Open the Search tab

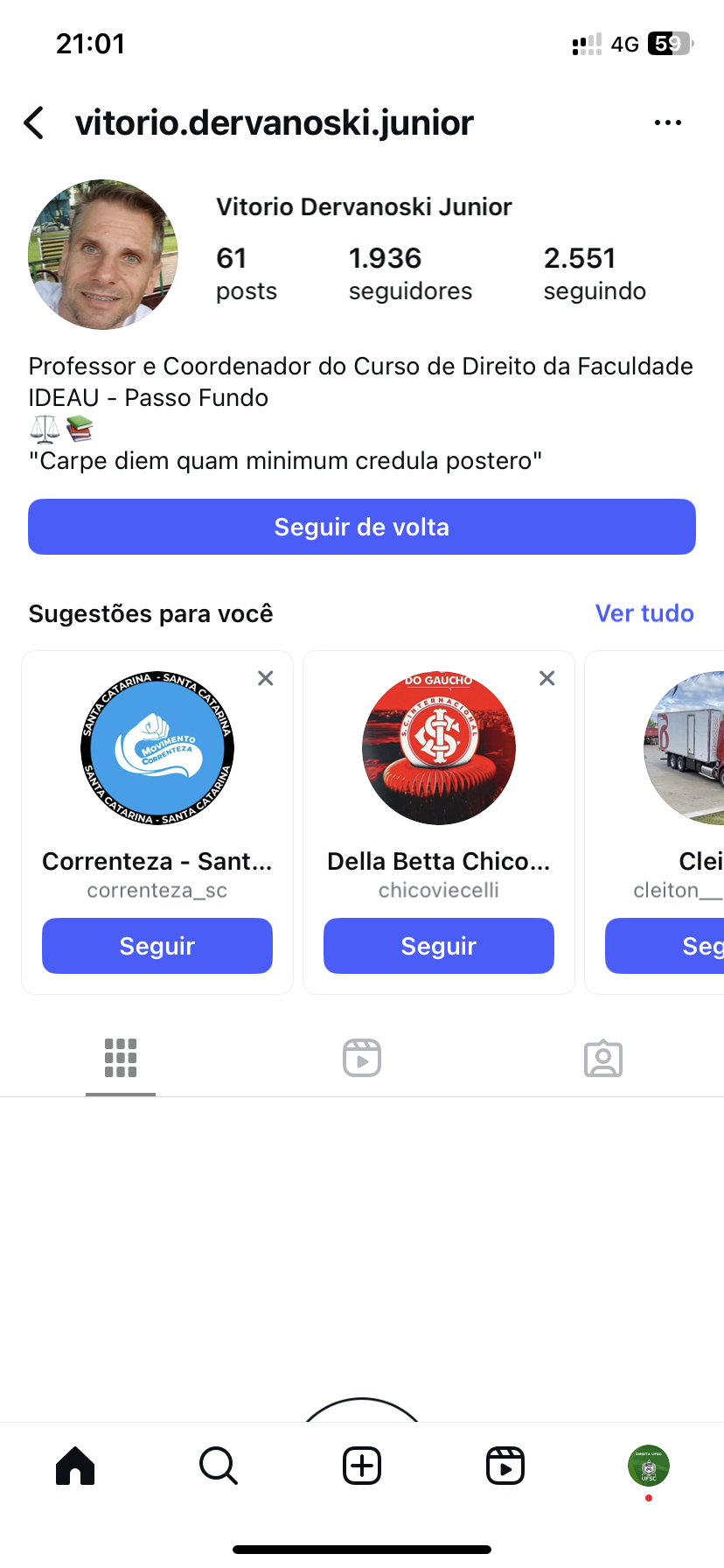coord(219,1466)
